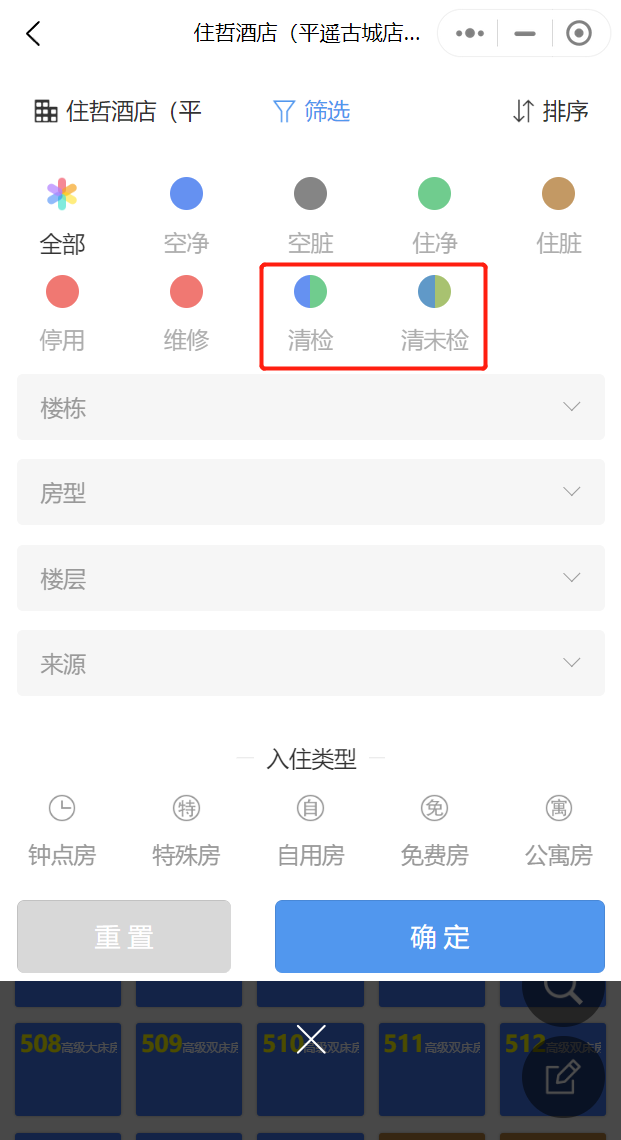The width and height of the screenshot is (621, 1140).
Task: Open the mini program three-dots menu
Action: [470, 33]
